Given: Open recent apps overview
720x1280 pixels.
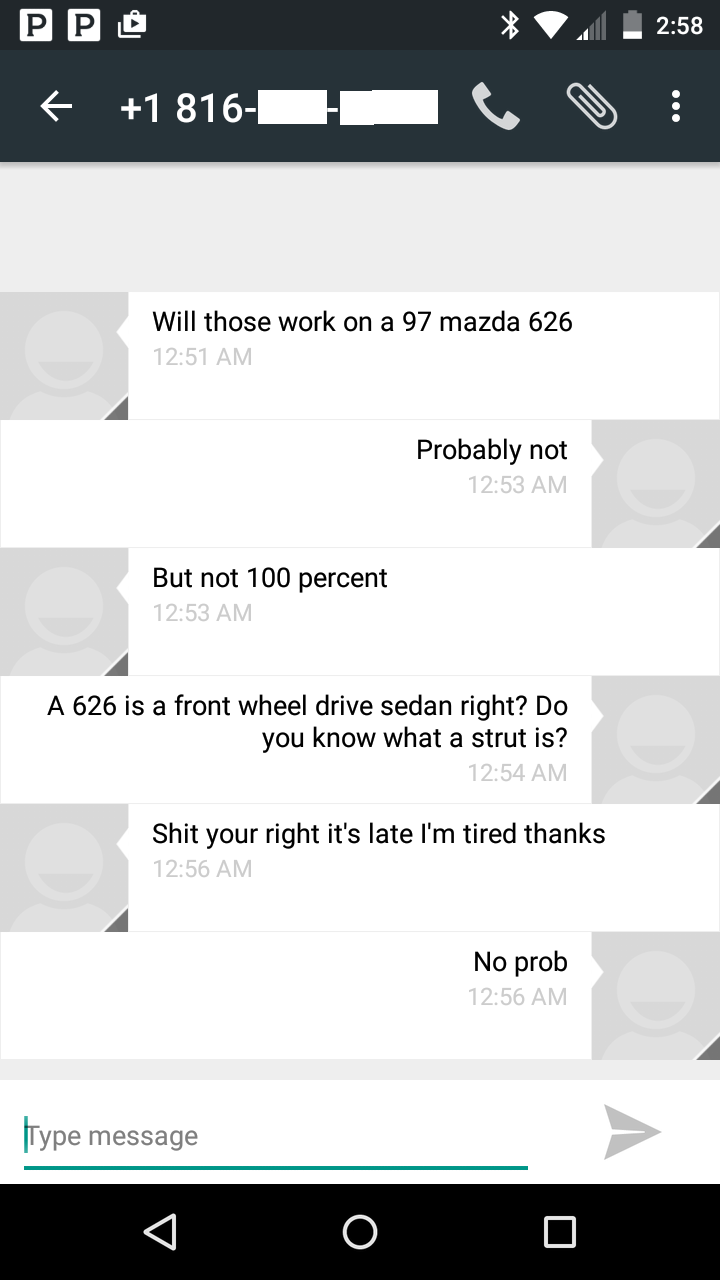Looking at the screenshot, I should [559, 1232].
